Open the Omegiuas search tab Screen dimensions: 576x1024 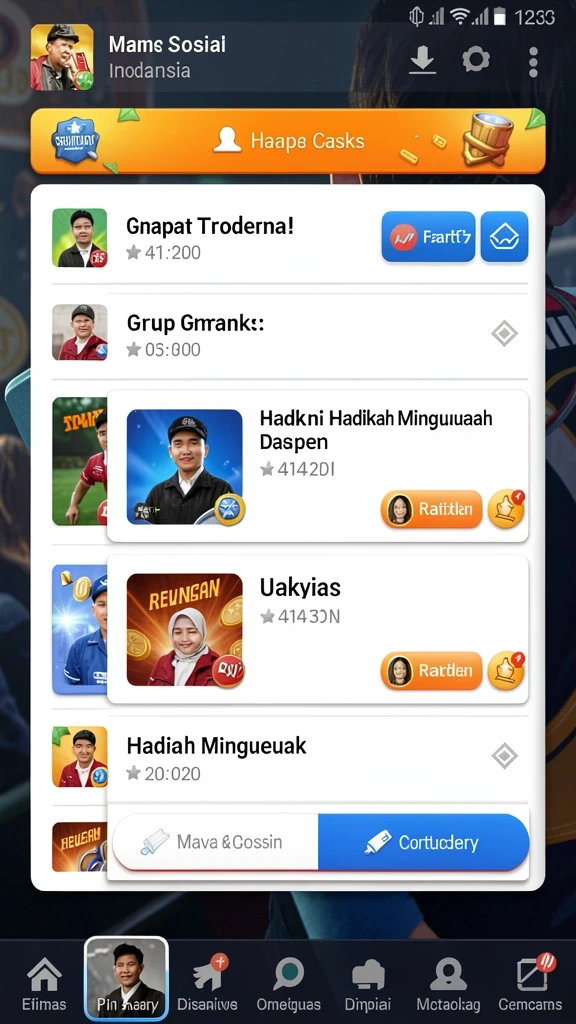coord(289,985)
